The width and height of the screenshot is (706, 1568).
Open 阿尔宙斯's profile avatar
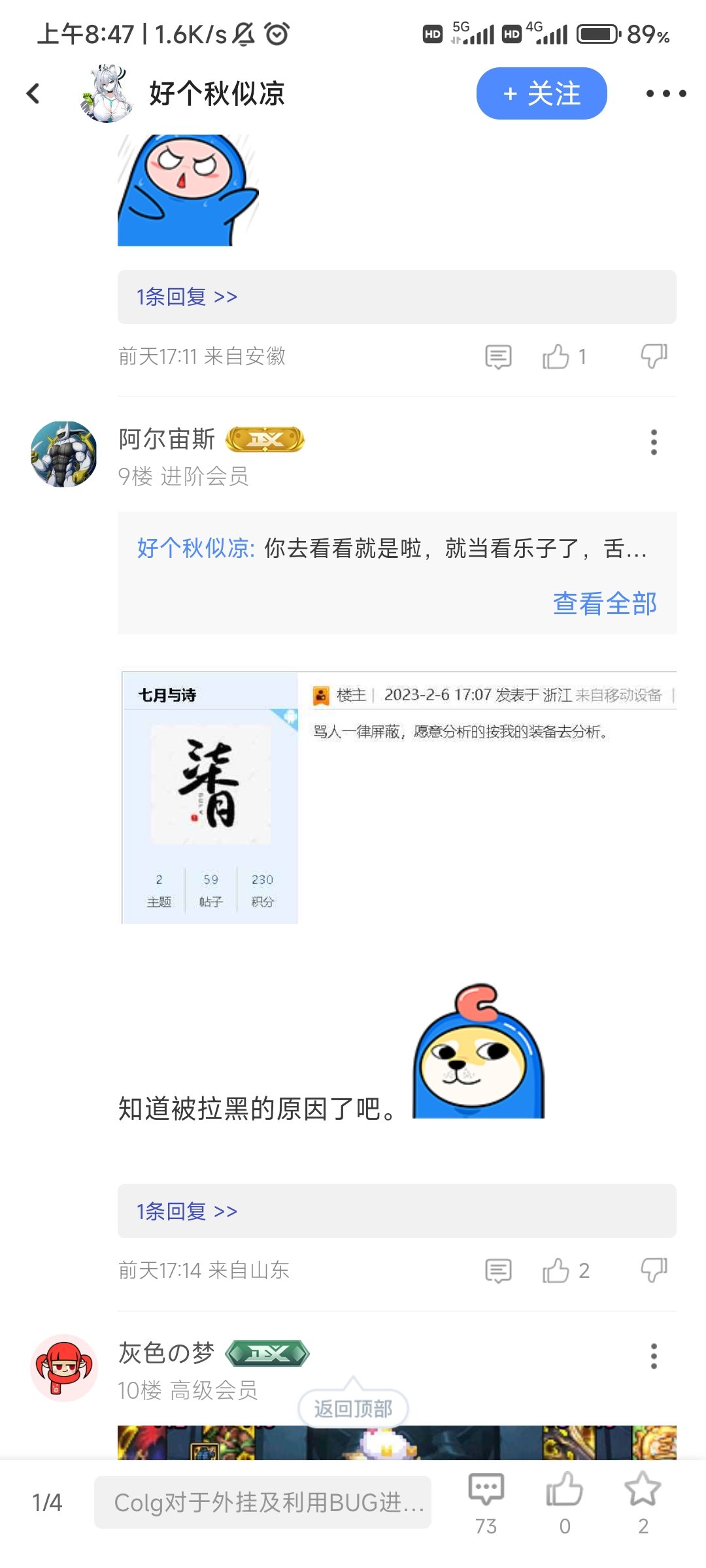(x=64, y=454)
